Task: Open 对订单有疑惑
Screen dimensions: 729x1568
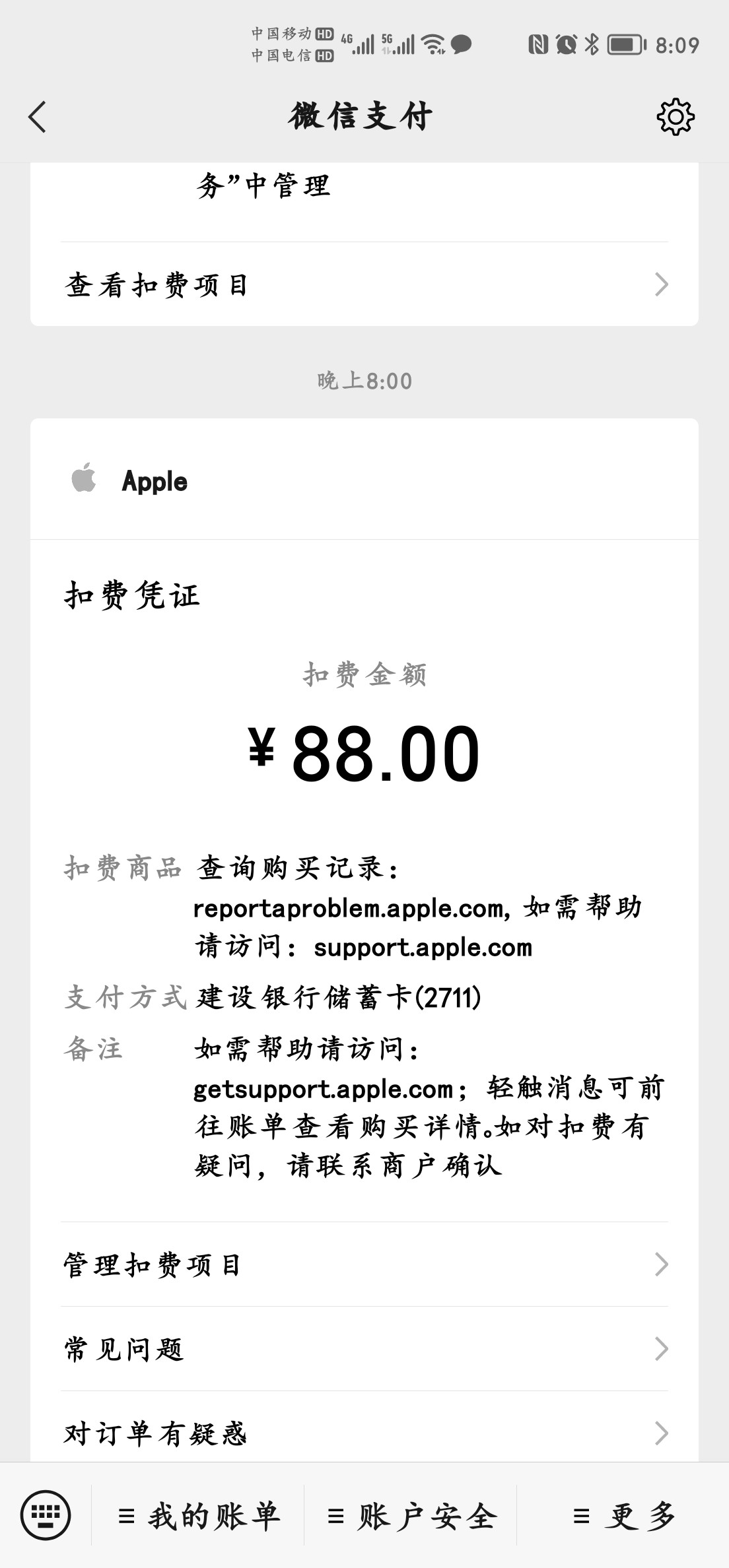Action: [364, 1433]
